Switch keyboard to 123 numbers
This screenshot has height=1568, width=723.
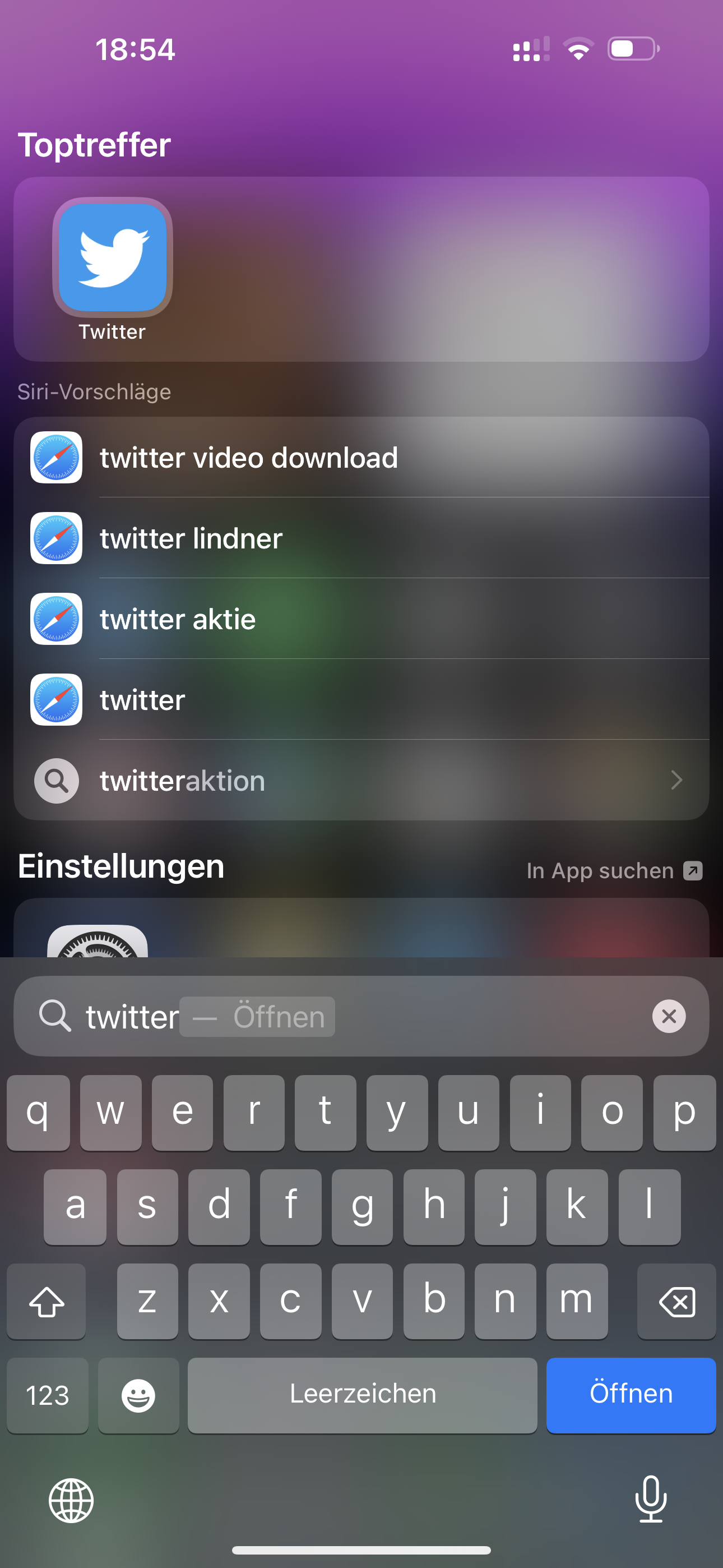(x=48, y=1394)
